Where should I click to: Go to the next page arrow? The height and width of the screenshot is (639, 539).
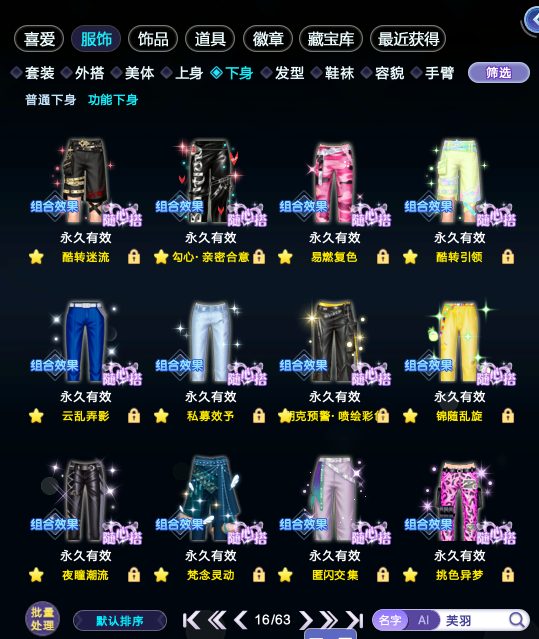(x=305, y=620)
